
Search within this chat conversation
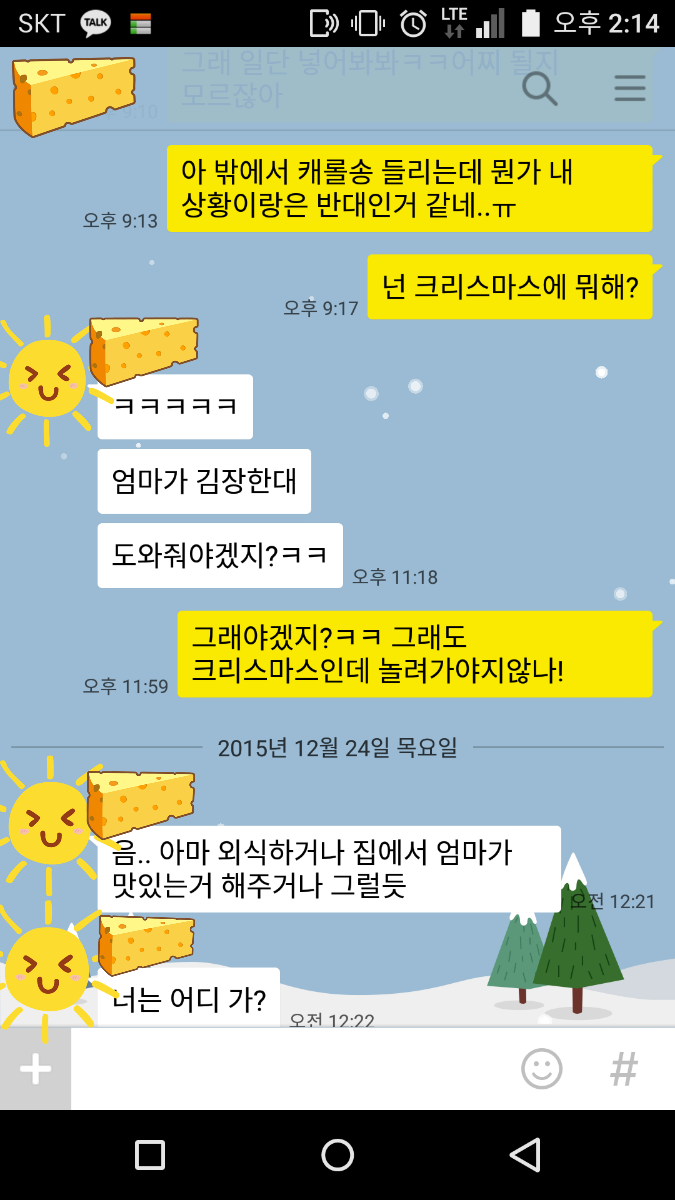click(x=540, y=89)
